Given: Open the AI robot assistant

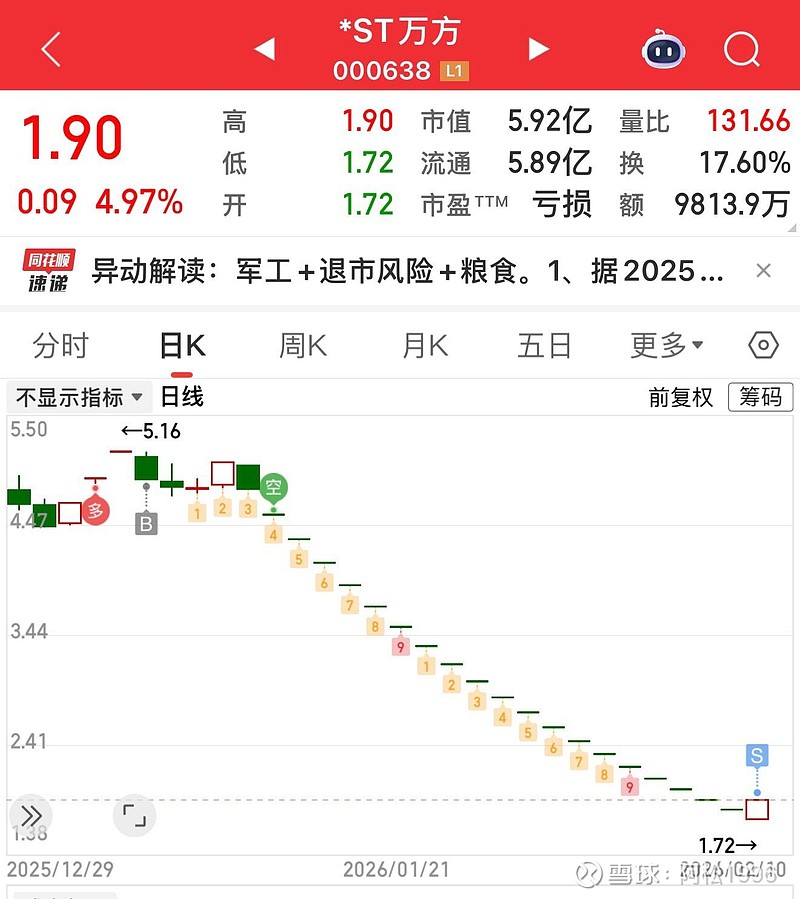Looking at the screenshot, I should [664, 48].
